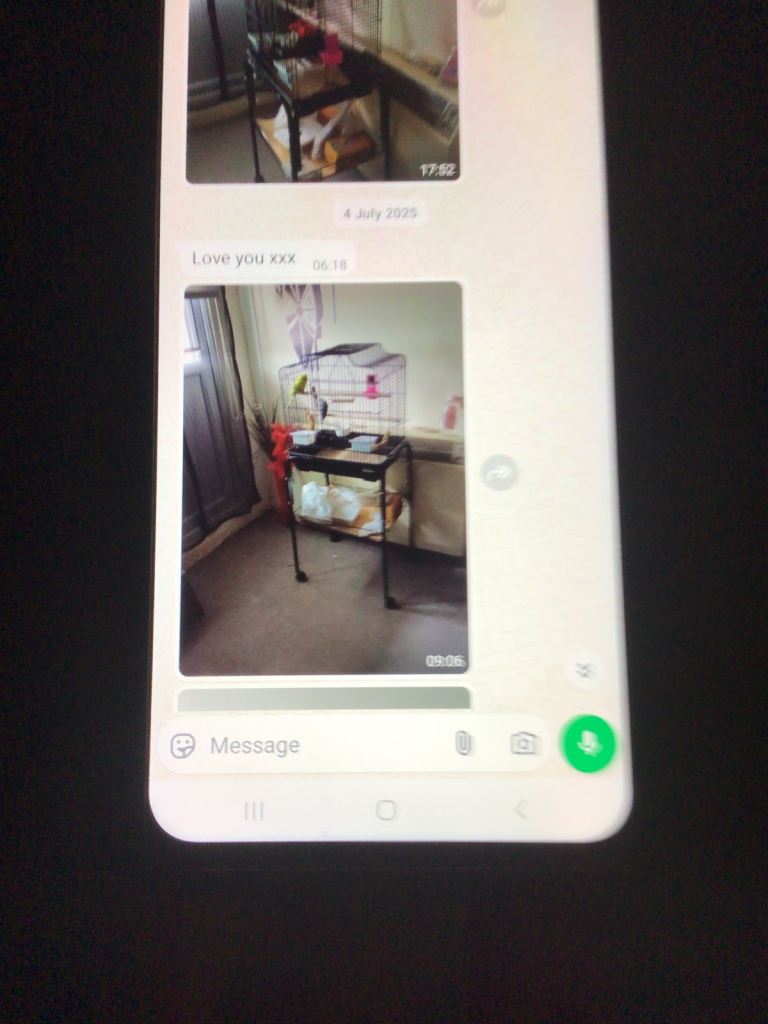Image resolution: width=768 pixels, height=1024 pixels.
Task: Open the photo sent at 17:52
Action: 322,90
